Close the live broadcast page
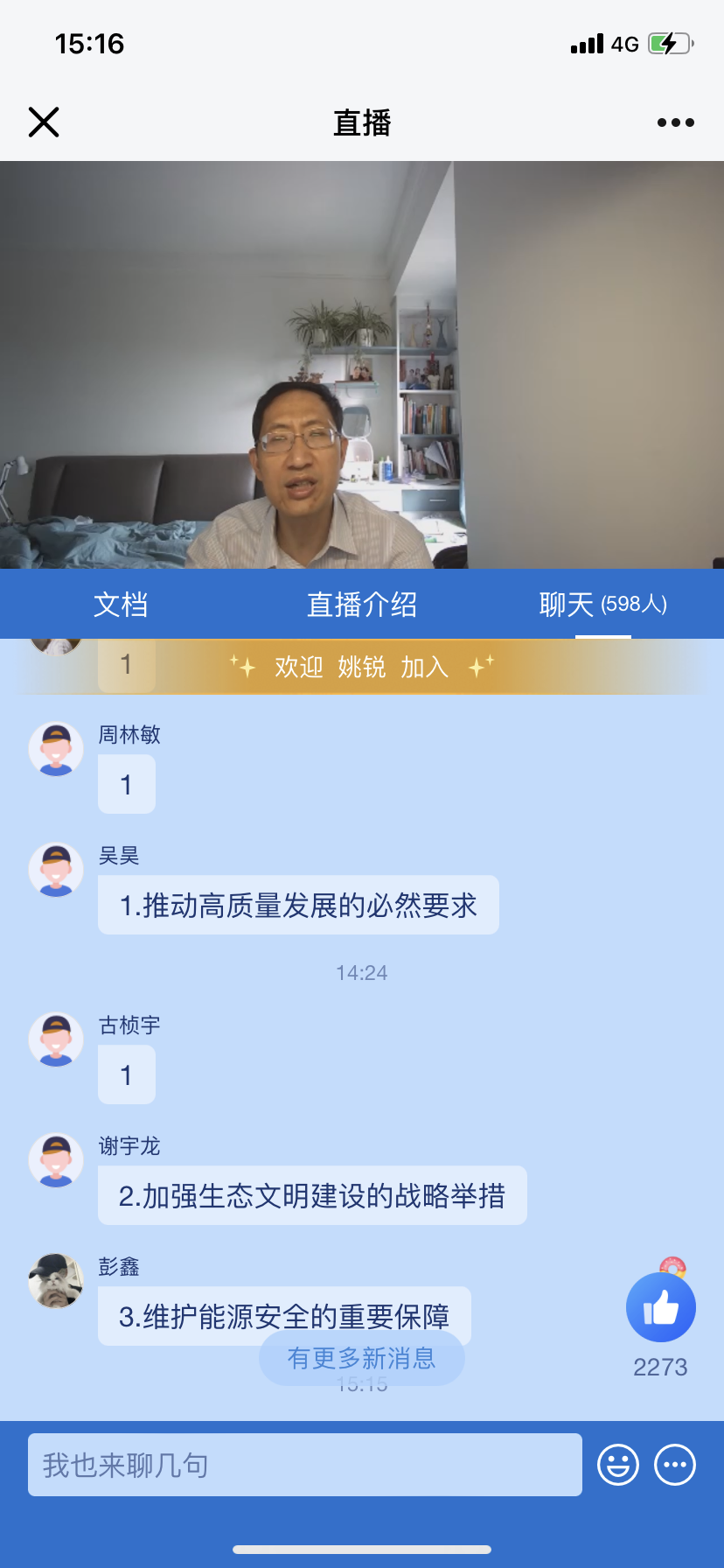 click(44, 122)
